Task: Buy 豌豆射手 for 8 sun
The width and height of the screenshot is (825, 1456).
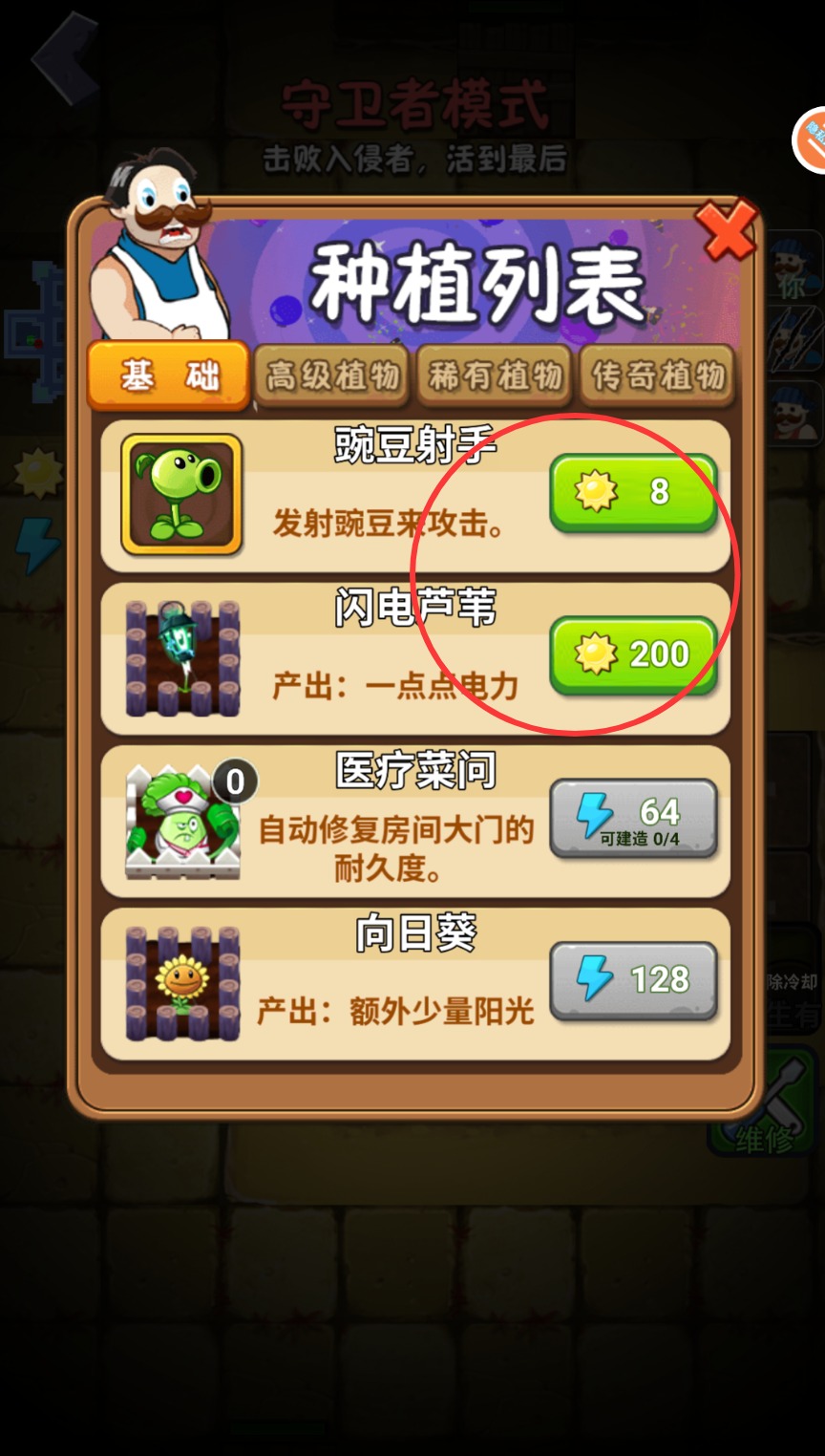Action: [x=633, y=493]
